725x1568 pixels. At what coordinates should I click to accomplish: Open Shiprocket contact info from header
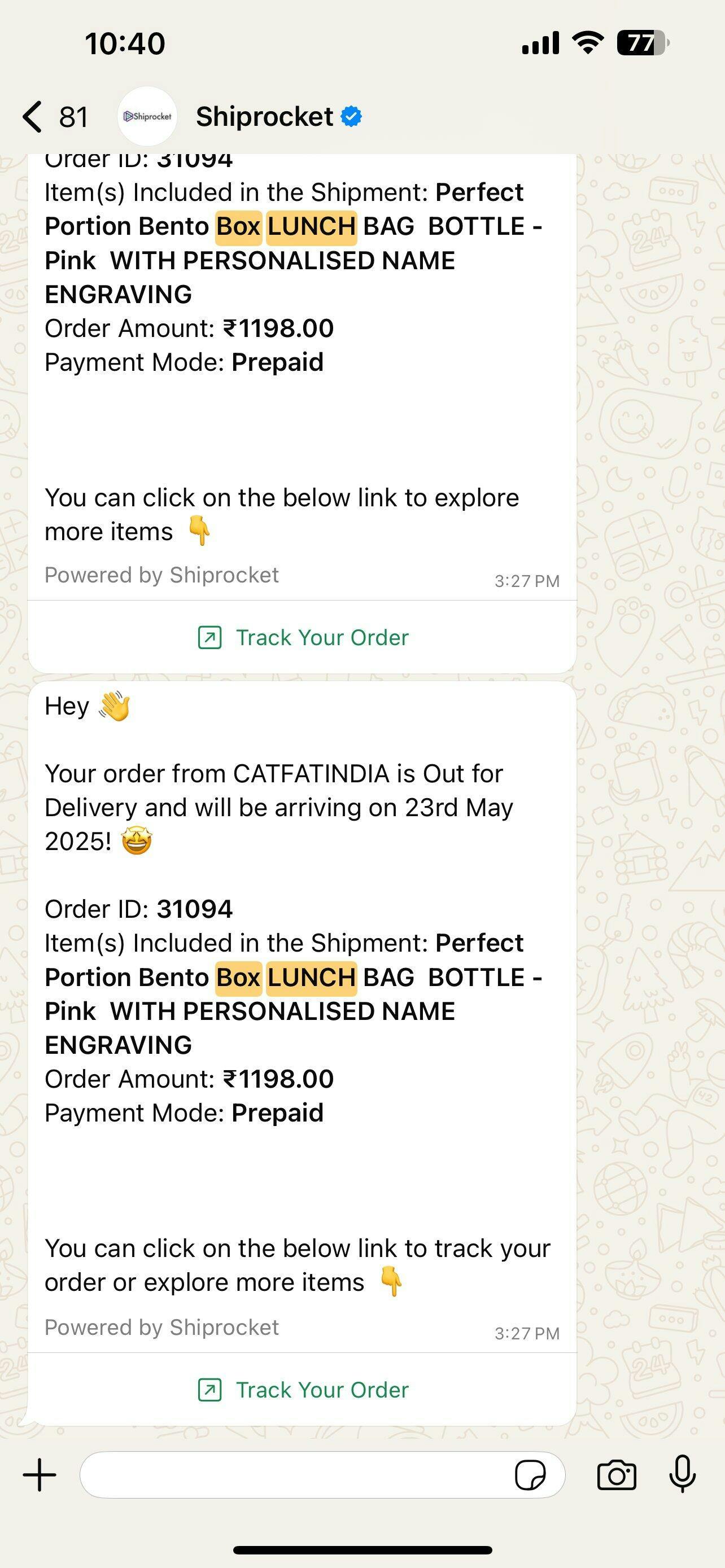tap(265, 116)
